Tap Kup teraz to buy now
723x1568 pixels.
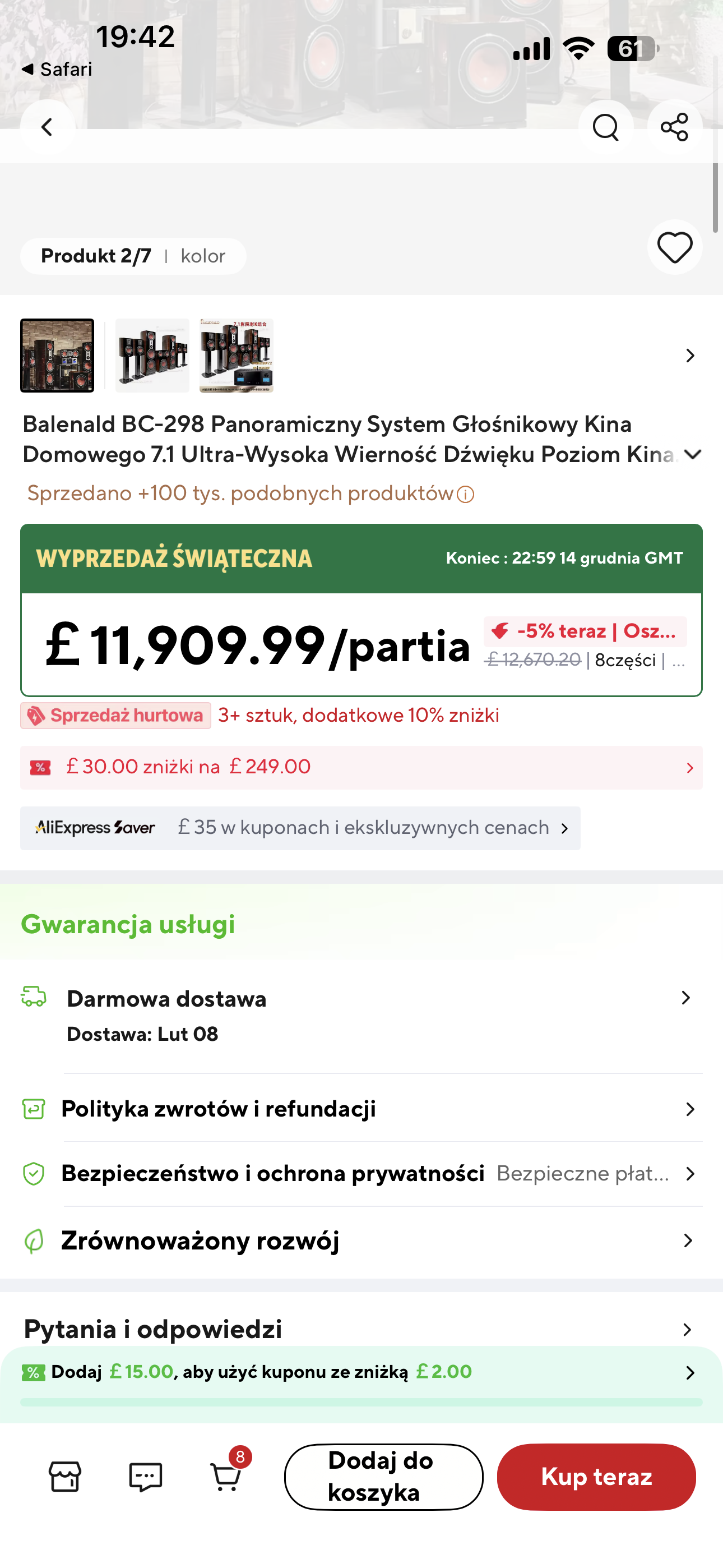click(596, 1477)
